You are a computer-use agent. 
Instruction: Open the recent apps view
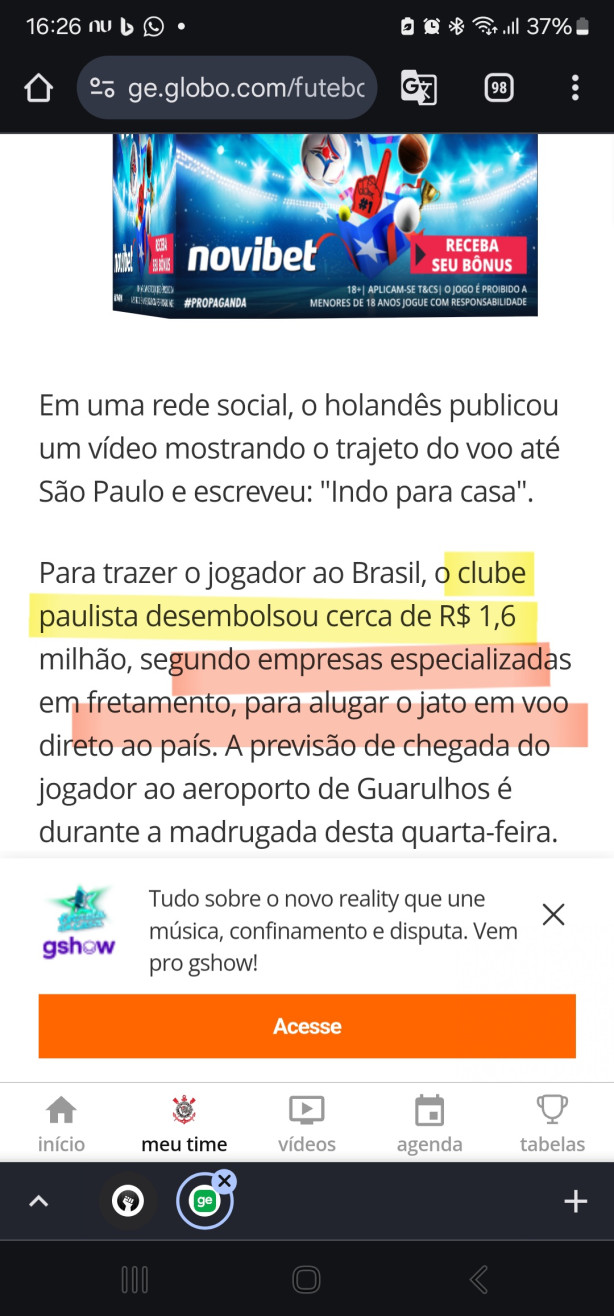tap(134, 1279)
